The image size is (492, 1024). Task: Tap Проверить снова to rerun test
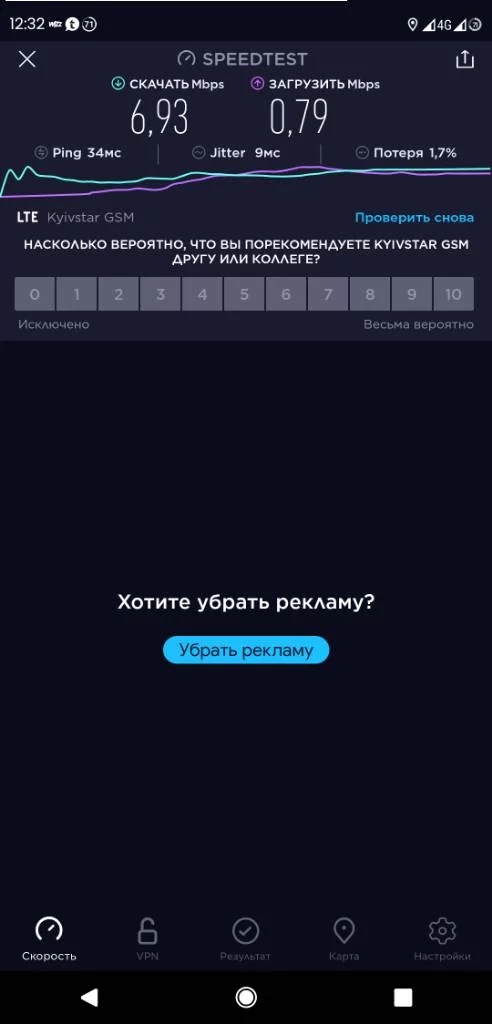pyautogui.click(x=414, y=217)
